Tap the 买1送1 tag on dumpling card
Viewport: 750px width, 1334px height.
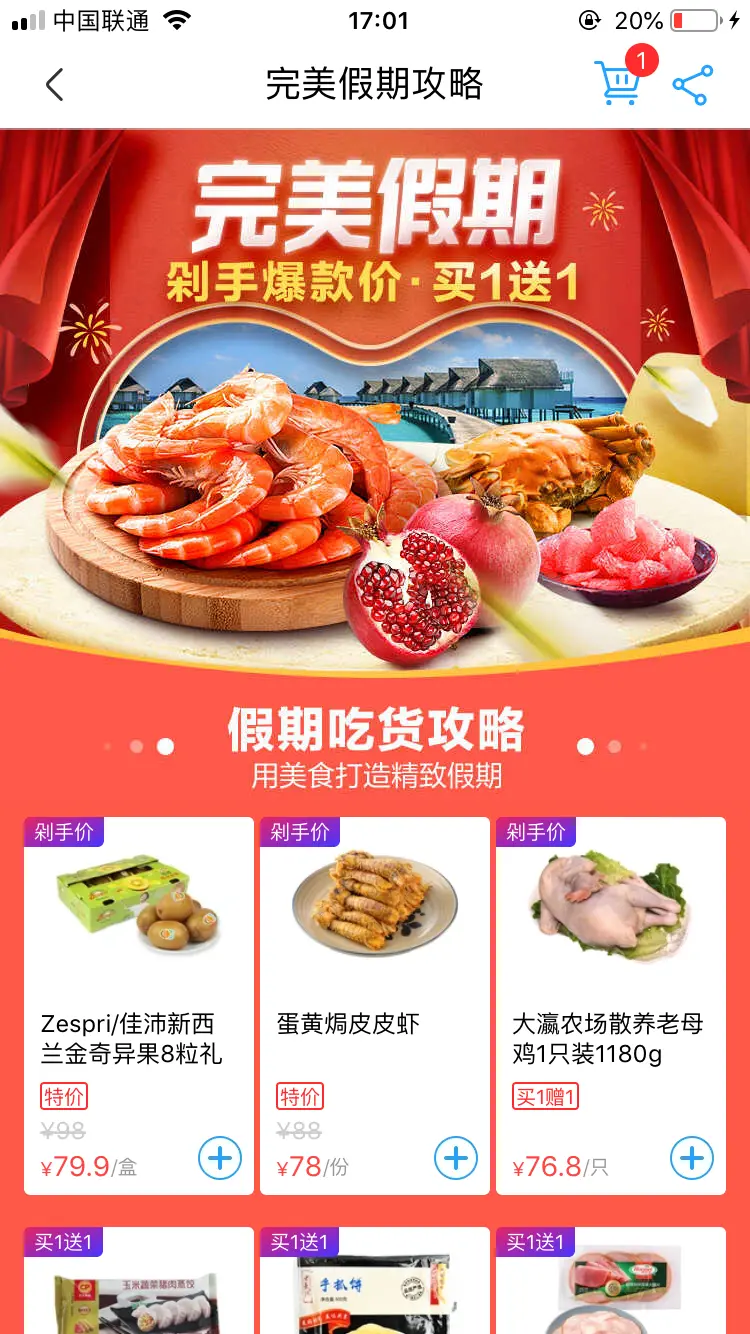coord(64,1241)
